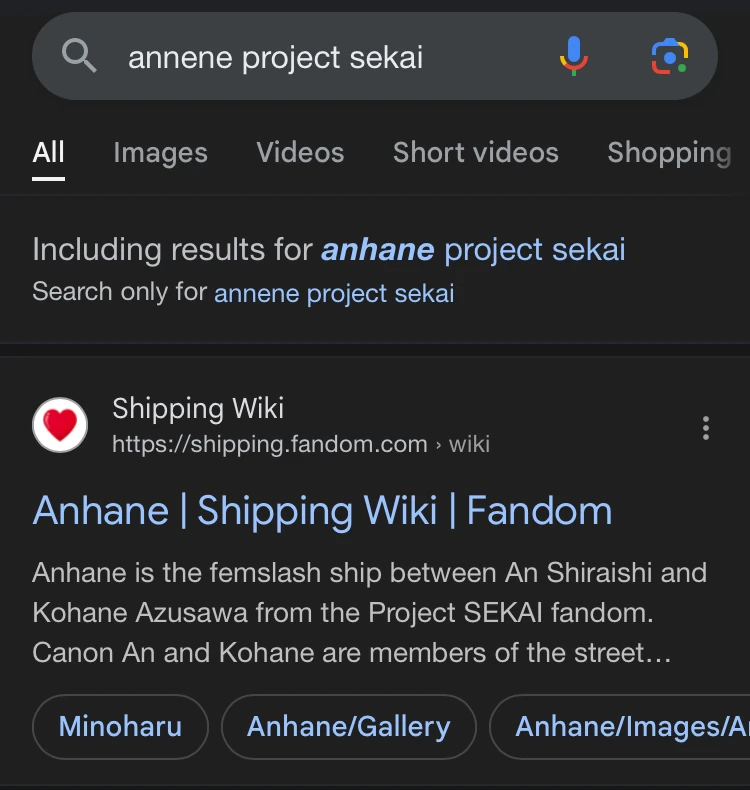Viewport: 750px width, 790px height.
Task: Open the three-dot menu on the Shipping Wiki result
Action: pos(706,428)
